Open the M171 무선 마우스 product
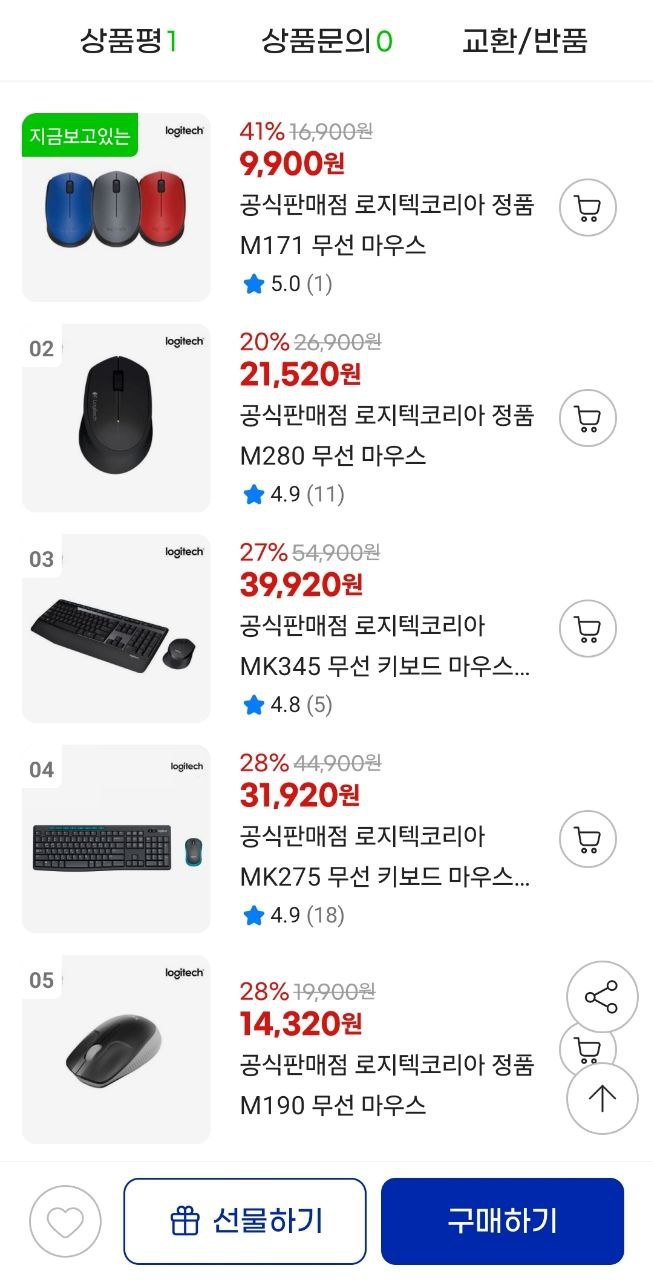 [387, 225]
